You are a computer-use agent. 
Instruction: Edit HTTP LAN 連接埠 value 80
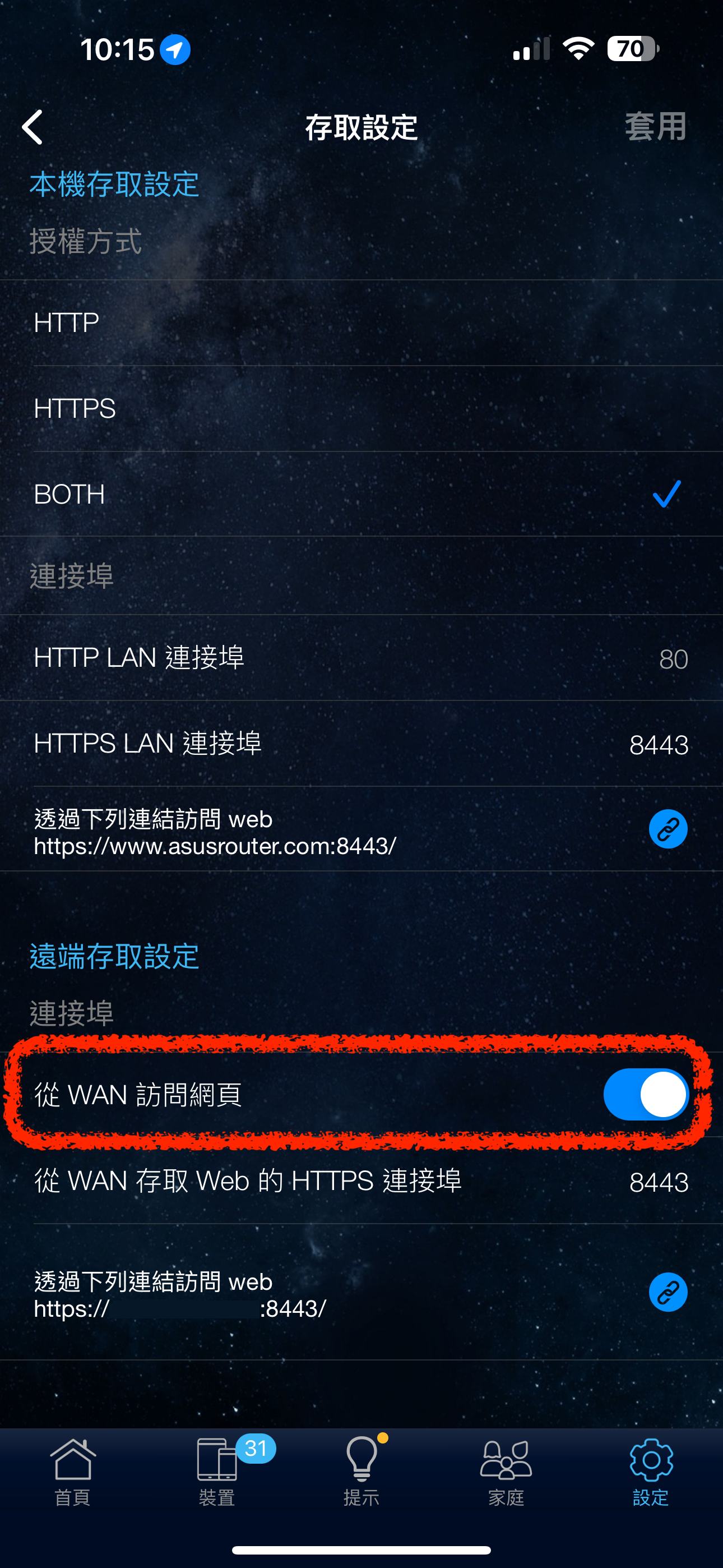[673, 658]
